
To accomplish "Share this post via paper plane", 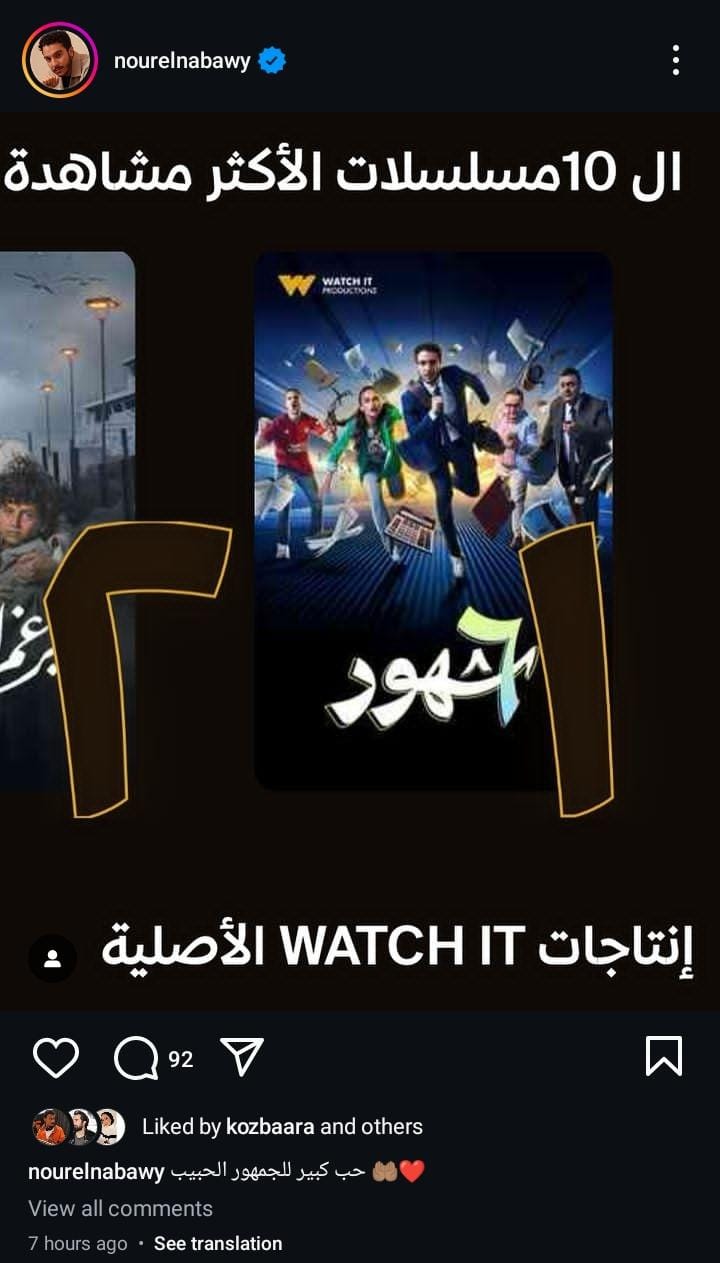I will point(241,1057).
